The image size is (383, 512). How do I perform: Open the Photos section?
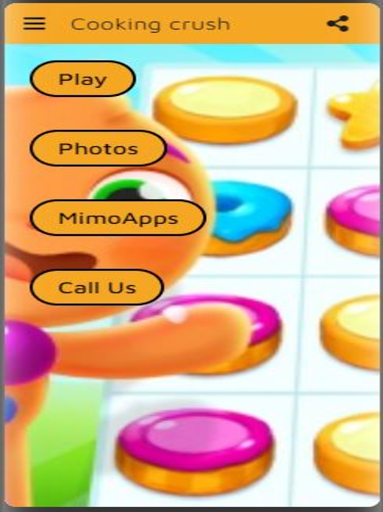[x=98, y=148]
